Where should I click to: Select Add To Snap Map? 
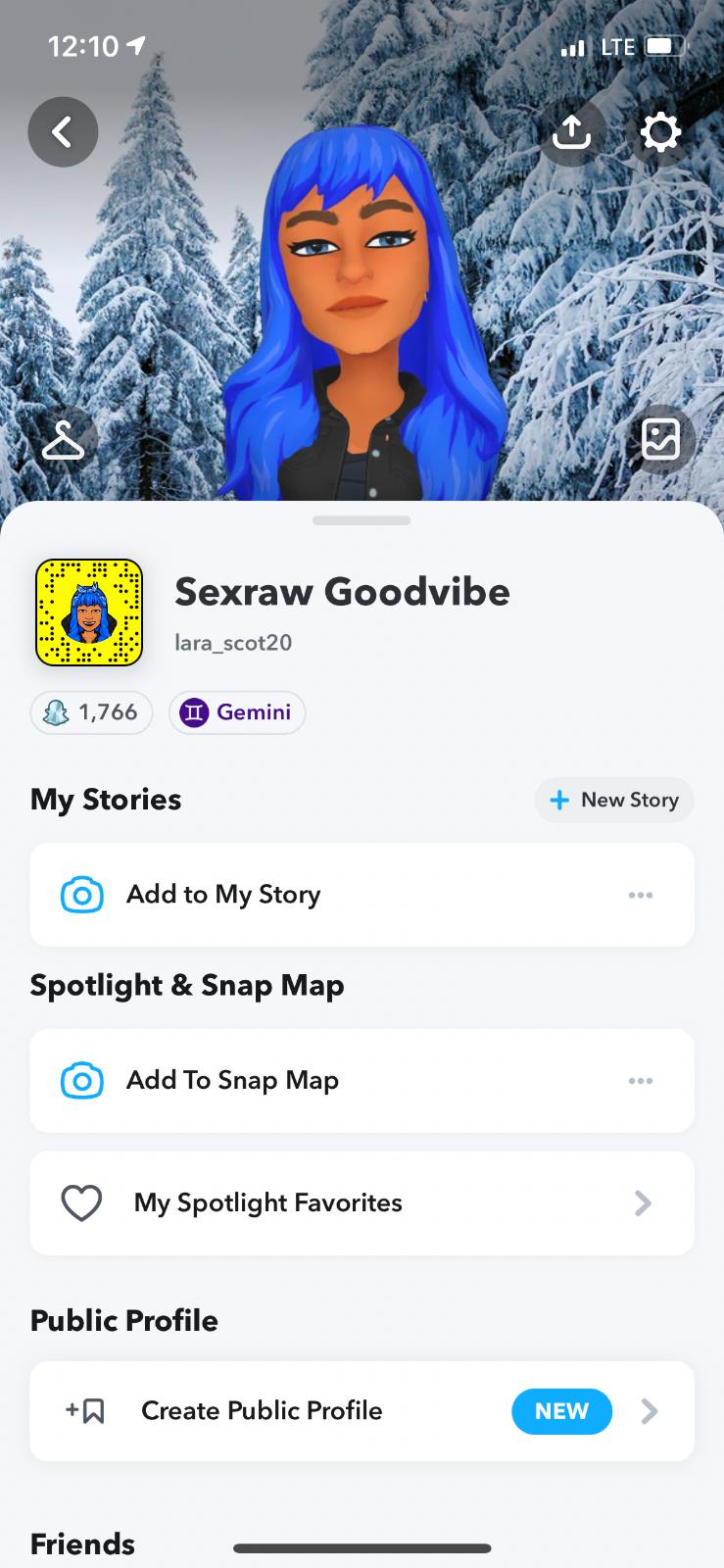click(x=232, y=1081)
